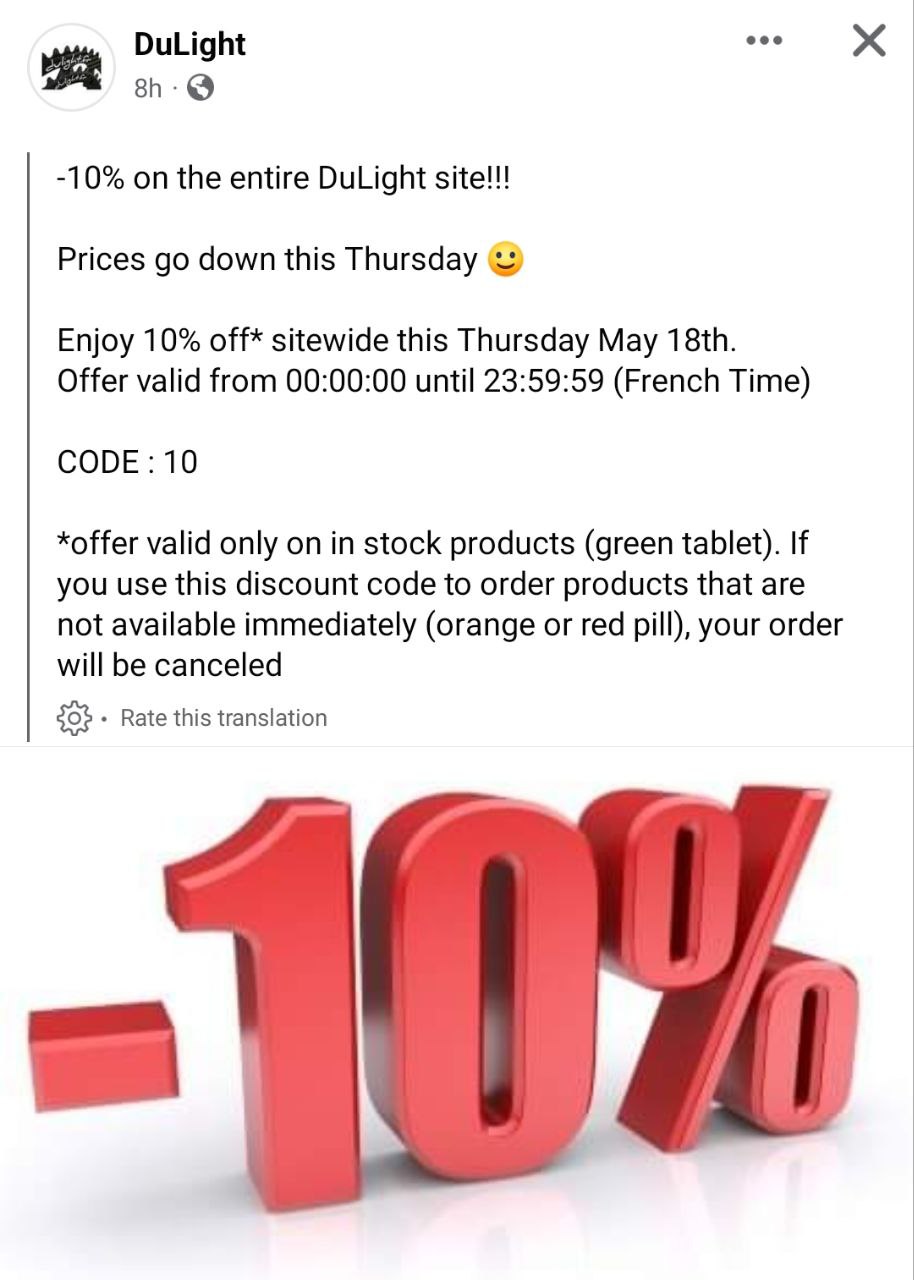The image size is (914, 1280).
Task: Rate this translation
Action: point(223,718)
